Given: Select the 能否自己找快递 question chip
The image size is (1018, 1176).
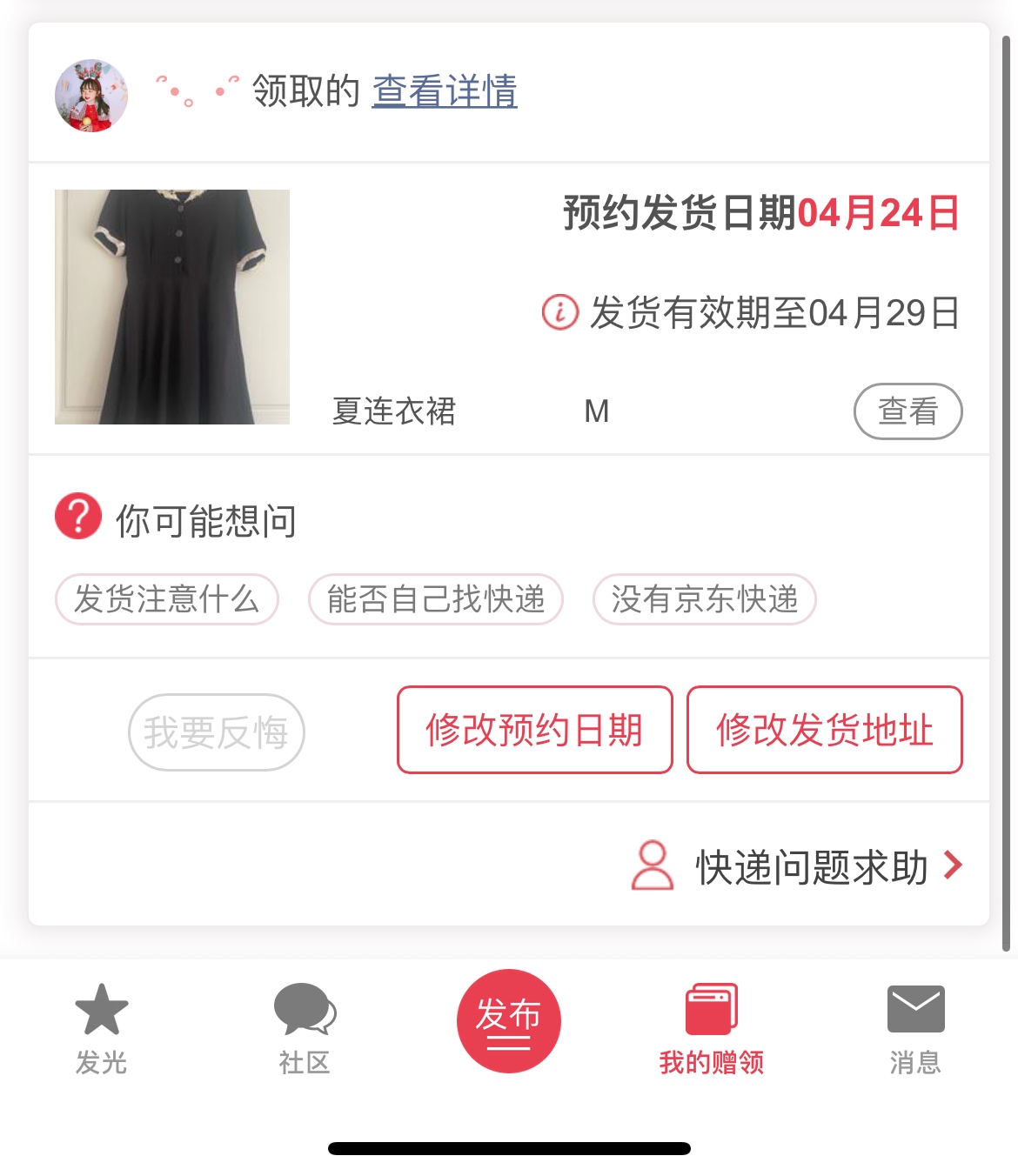Looking at the screenshot, I should [436, 599].
